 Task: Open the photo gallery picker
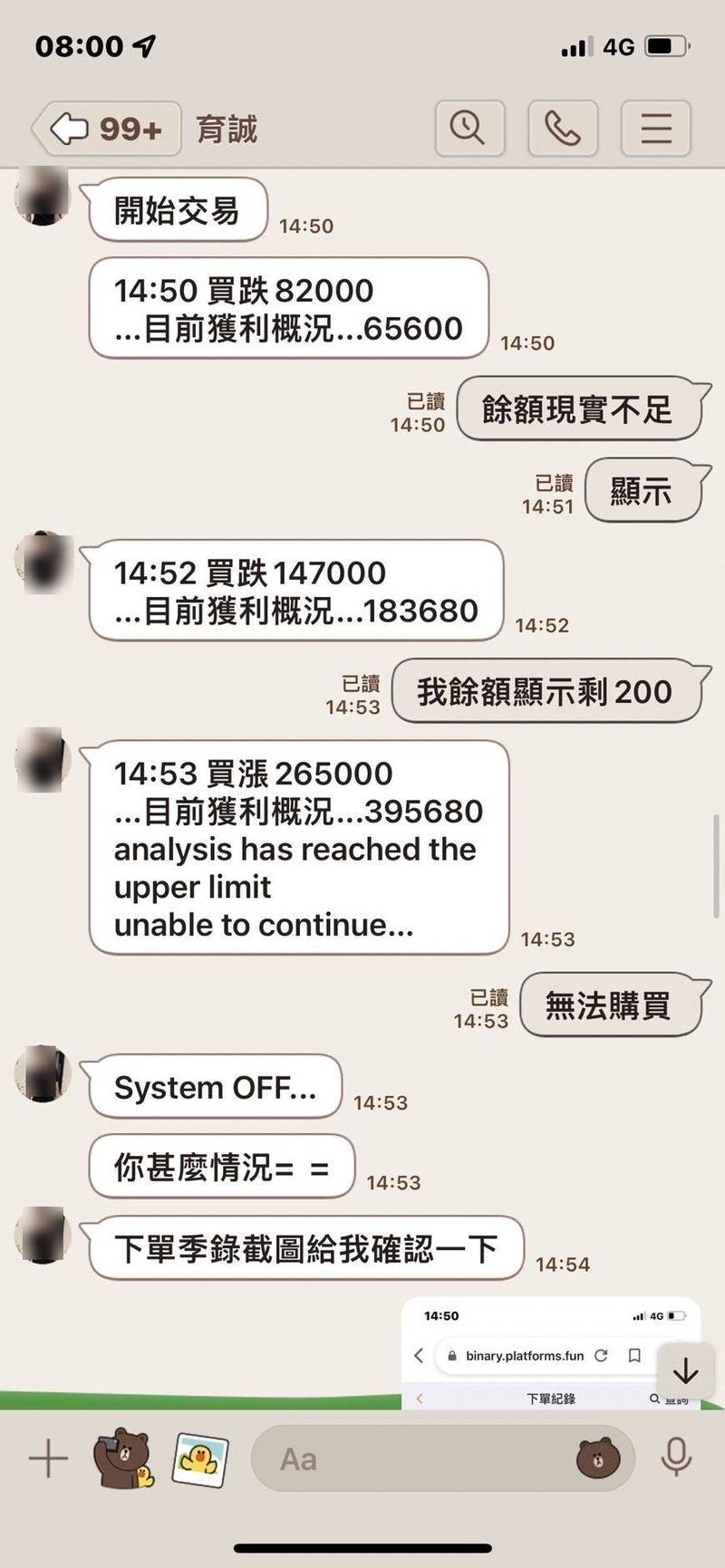tap(199, 1458)
